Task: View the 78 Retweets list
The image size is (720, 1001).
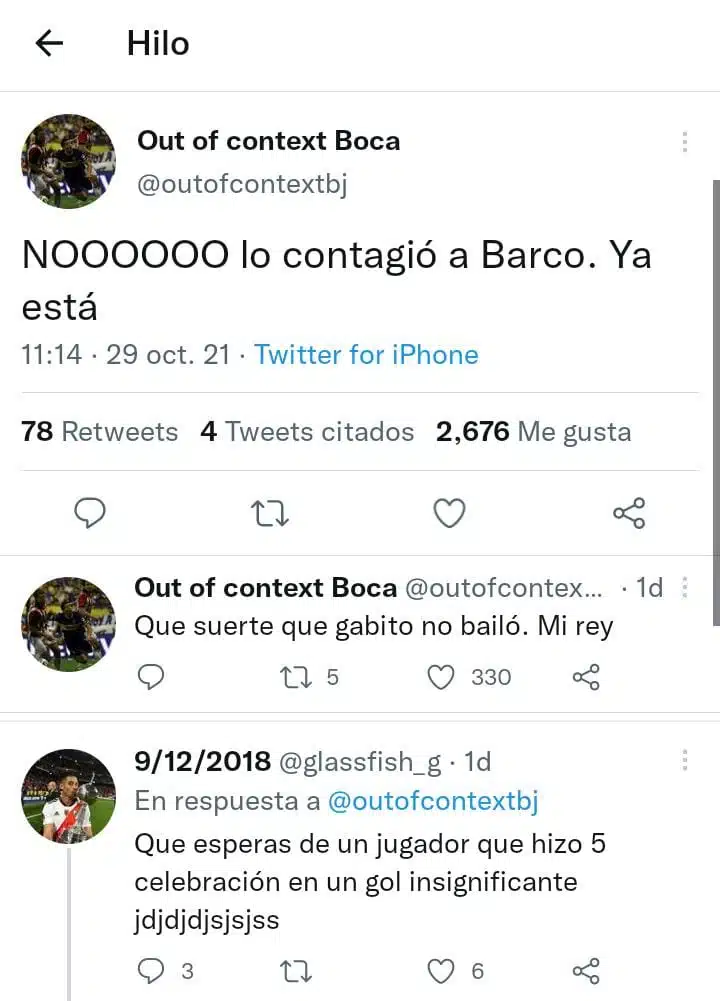Action: (99, 432)
